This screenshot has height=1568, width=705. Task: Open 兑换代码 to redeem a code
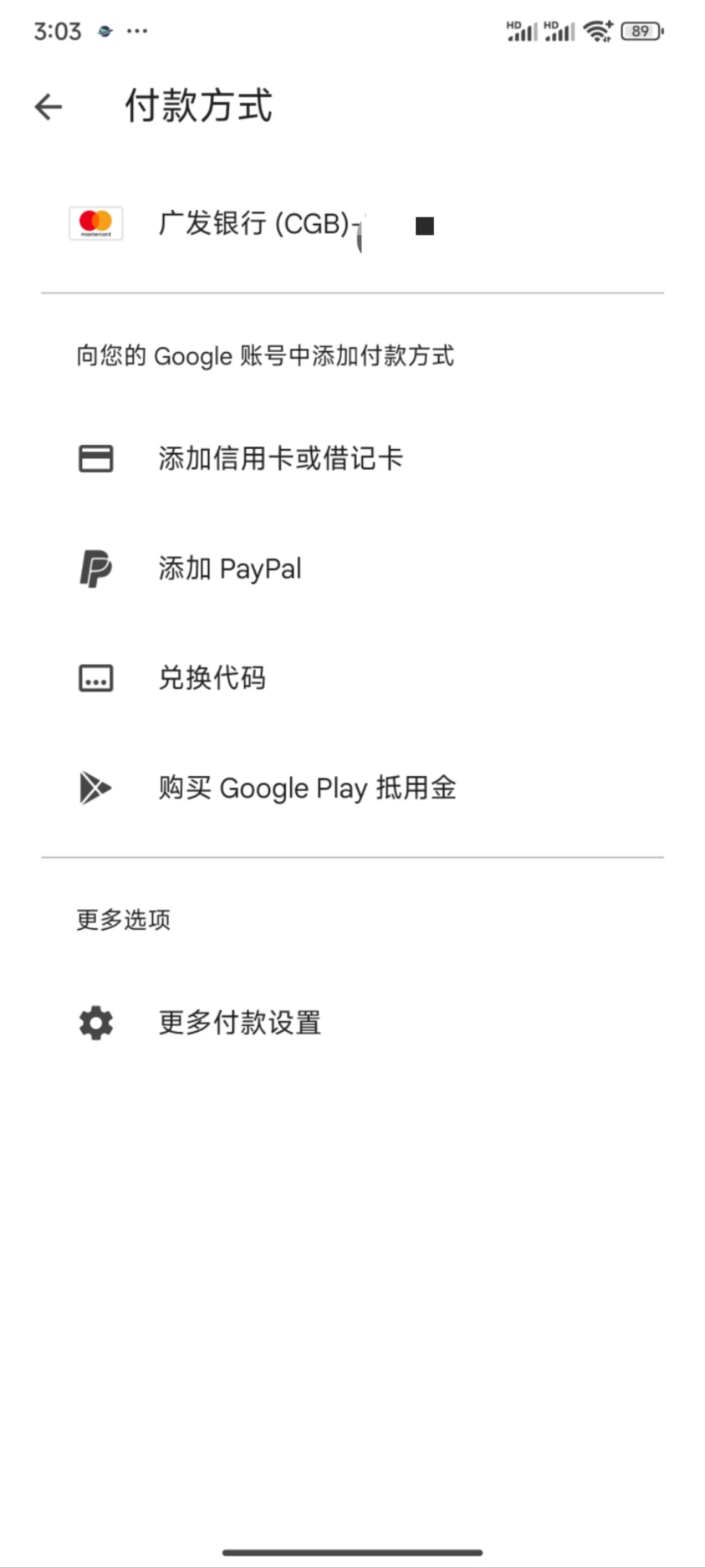(352, 678)
